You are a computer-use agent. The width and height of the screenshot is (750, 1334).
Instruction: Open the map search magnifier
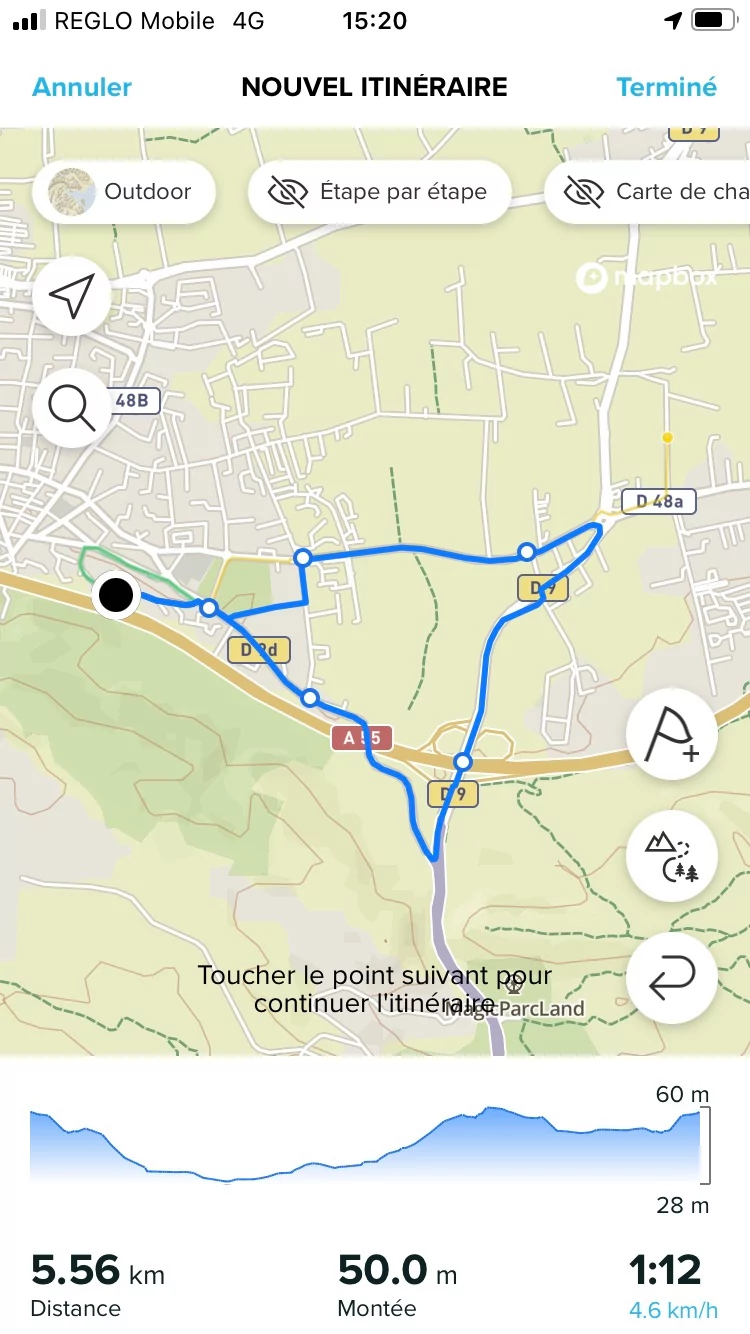[72, 407]
